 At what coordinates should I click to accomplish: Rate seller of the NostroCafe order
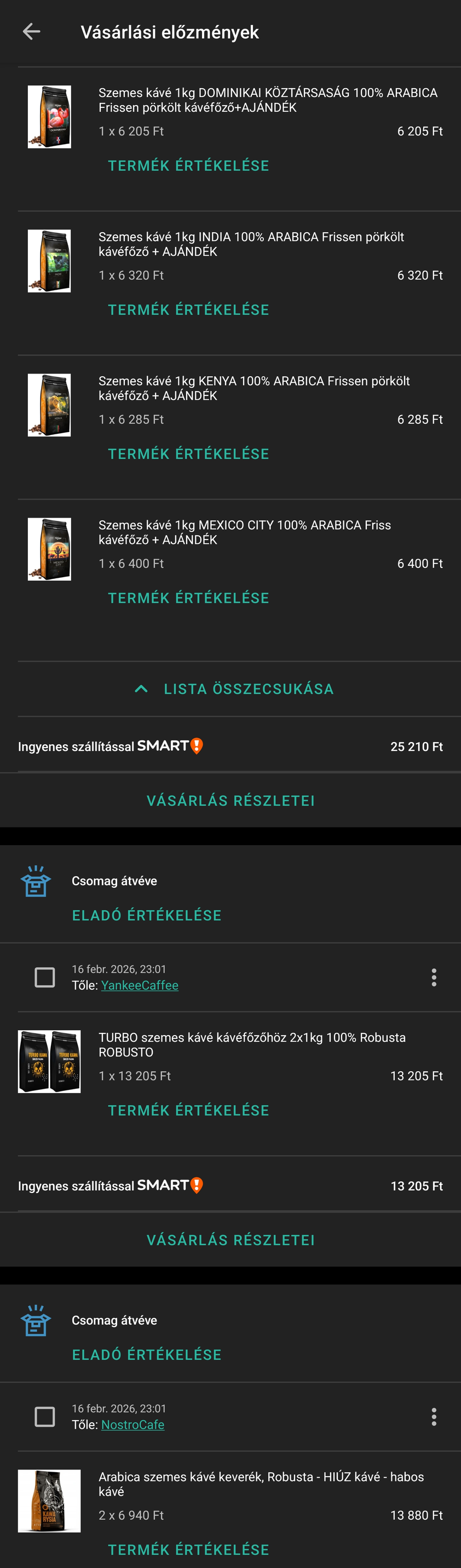point(147,1355)
